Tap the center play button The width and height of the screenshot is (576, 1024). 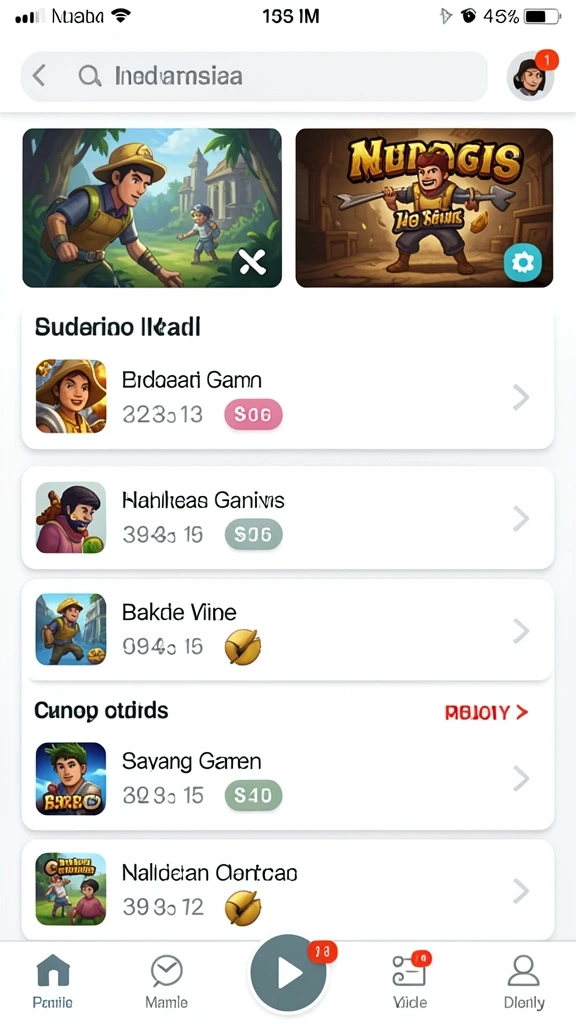click(288, 974)
